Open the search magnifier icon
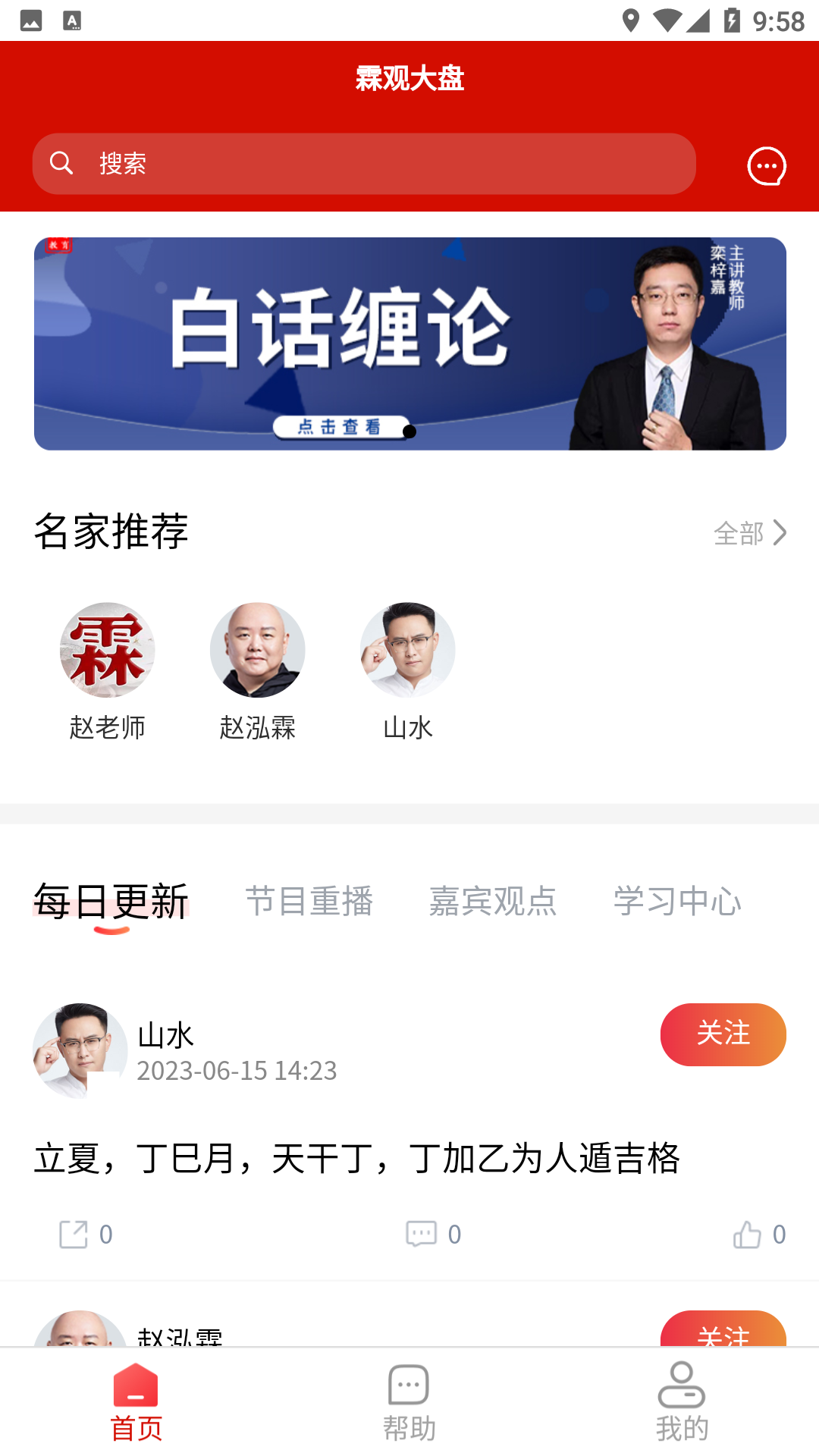The height and width of the screenshot is (1456, 819). 62,163
